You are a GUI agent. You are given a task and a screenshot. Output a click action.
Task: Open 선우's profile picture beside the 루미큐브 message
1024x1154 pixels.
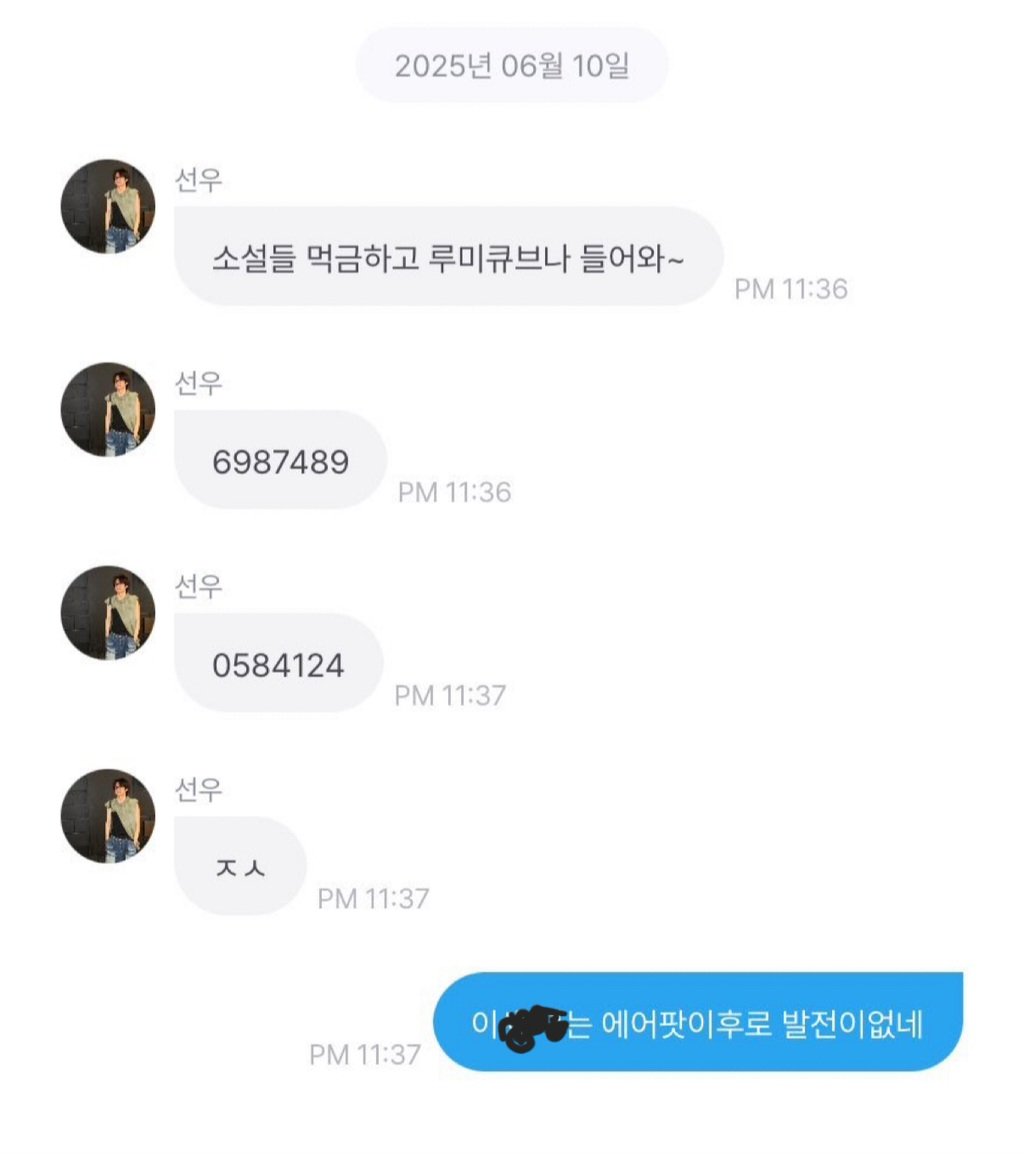[x=108, y=206]
